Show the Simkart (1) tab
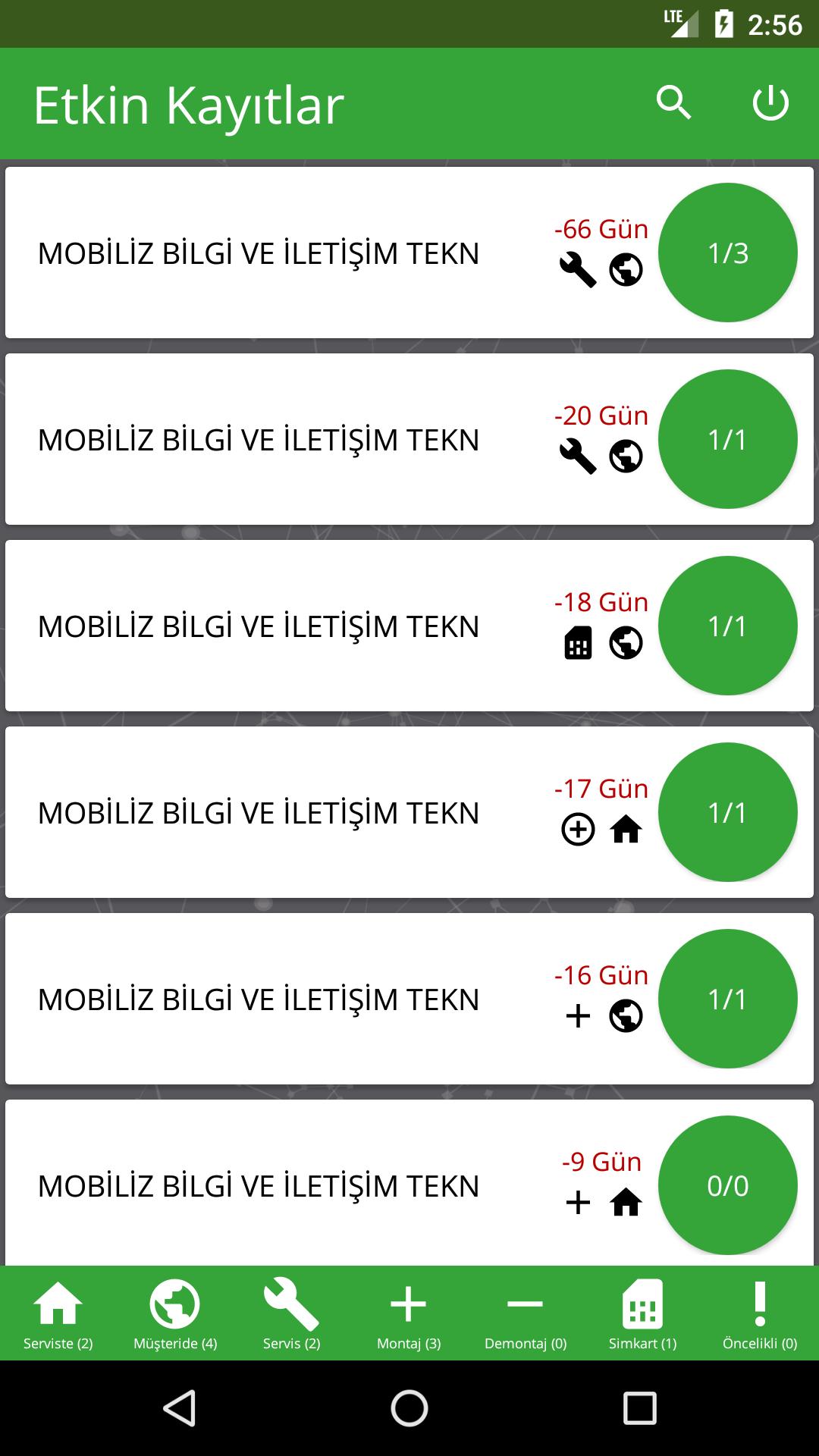This screenshot has height=1456, width=819. click(x=642, y=1314)
